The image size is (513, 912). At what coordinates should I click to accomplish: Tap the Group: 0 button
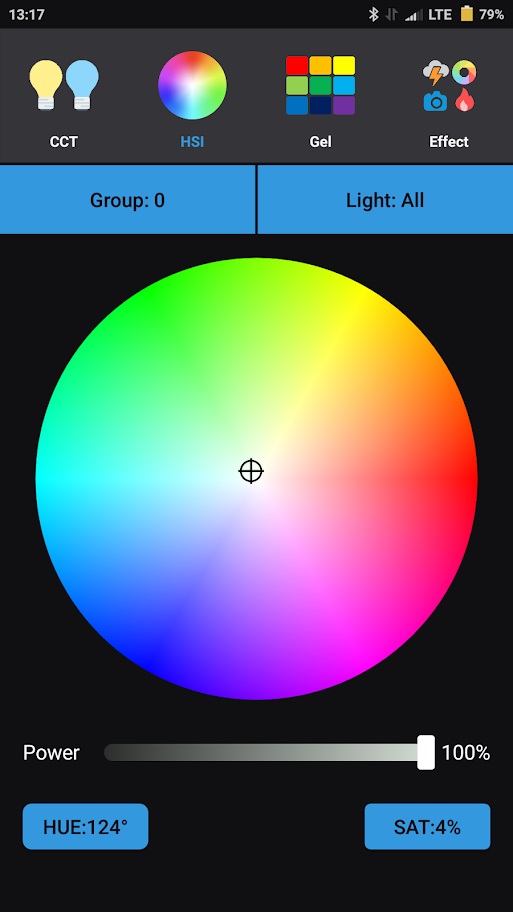point(127,200)
